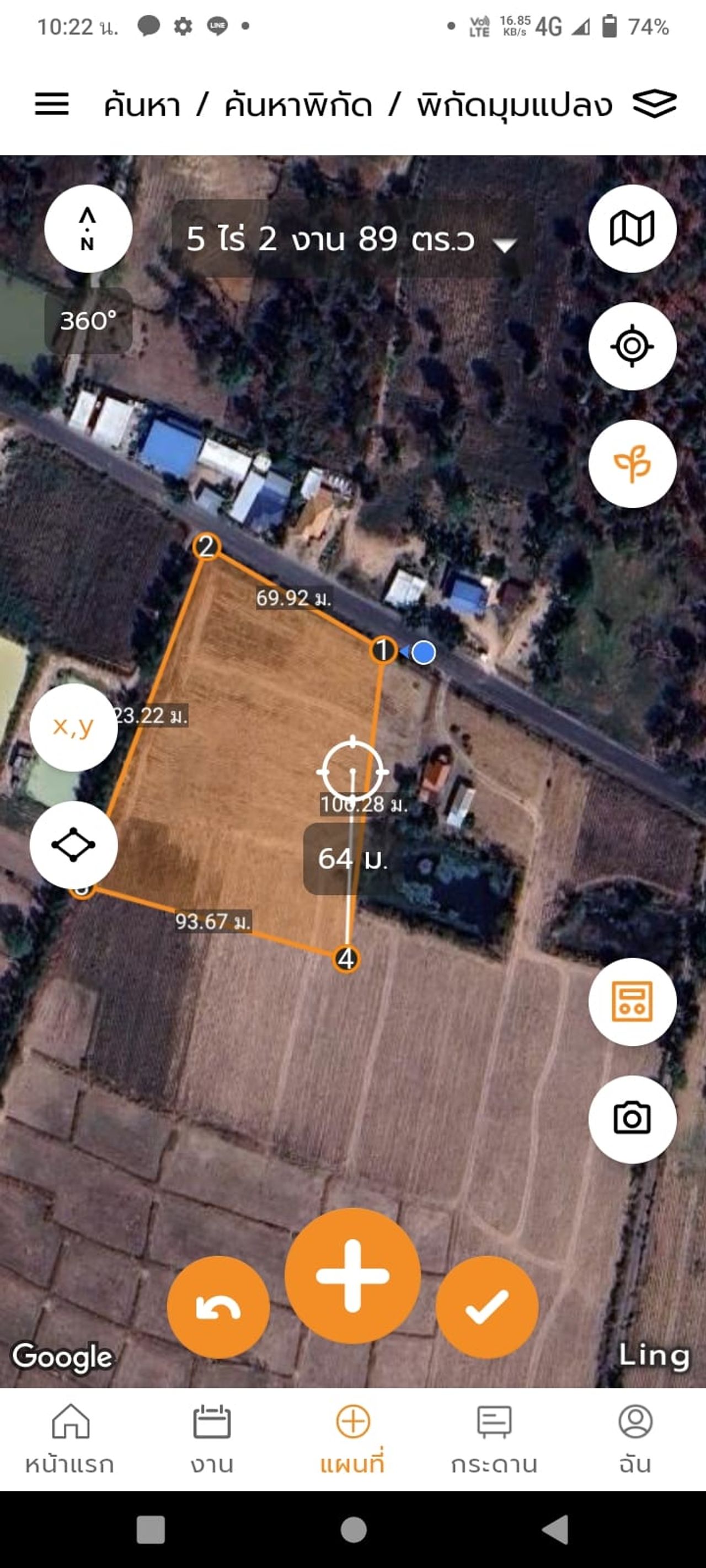Switch to the งาน tab
The image size is (706, 1568).
pos(211,1440)
